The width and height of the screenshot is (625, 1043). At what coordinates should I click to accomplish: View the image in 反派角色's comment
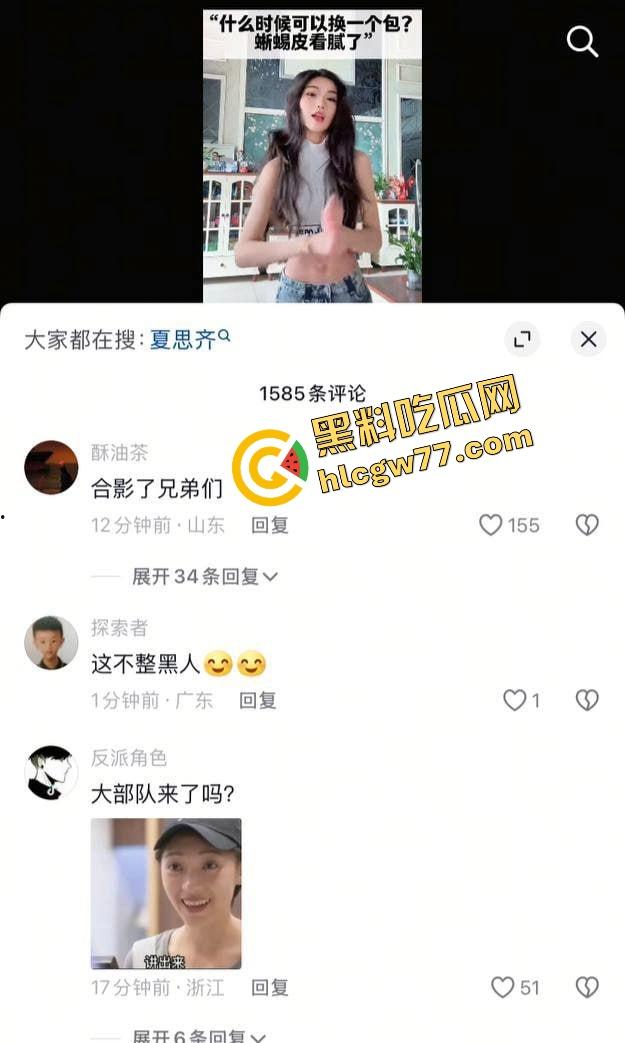point(166,893)
